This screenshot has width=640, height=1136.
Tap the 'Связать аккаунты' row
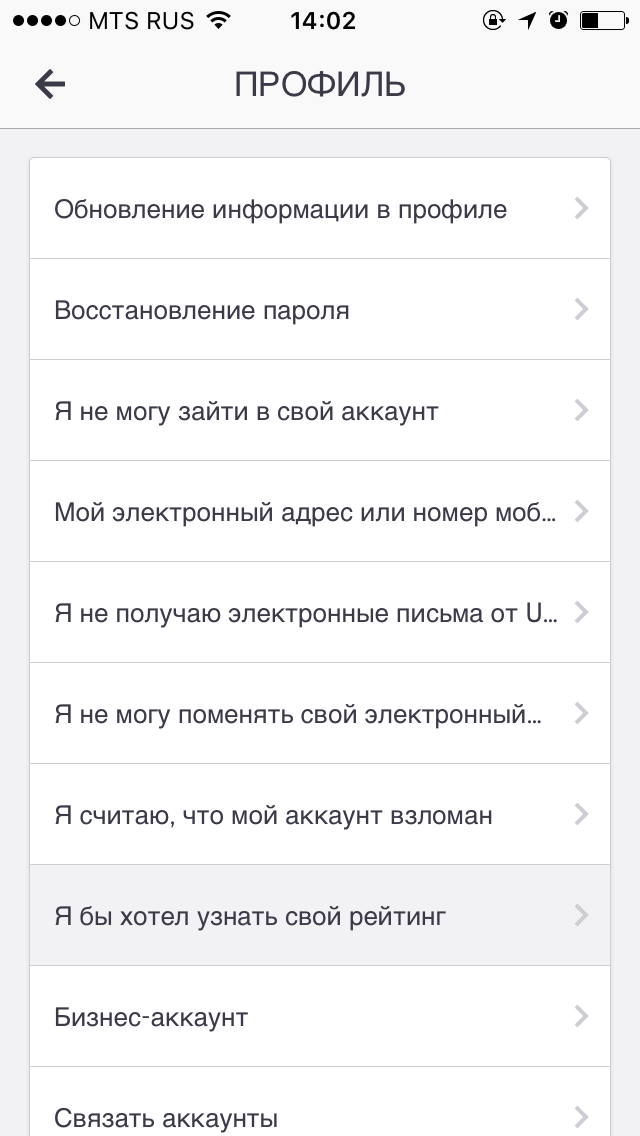(x=320, y=1112)
